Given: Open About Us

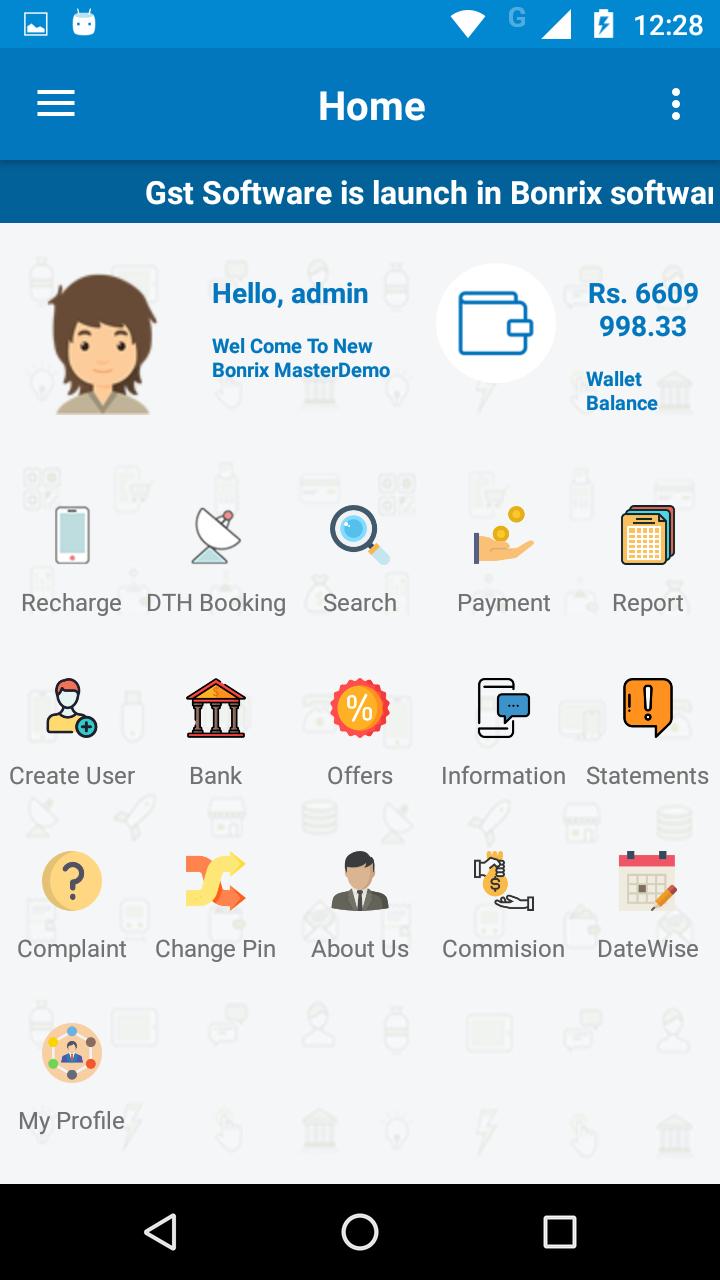Looking at the screenshot, I should pos(360,906).
